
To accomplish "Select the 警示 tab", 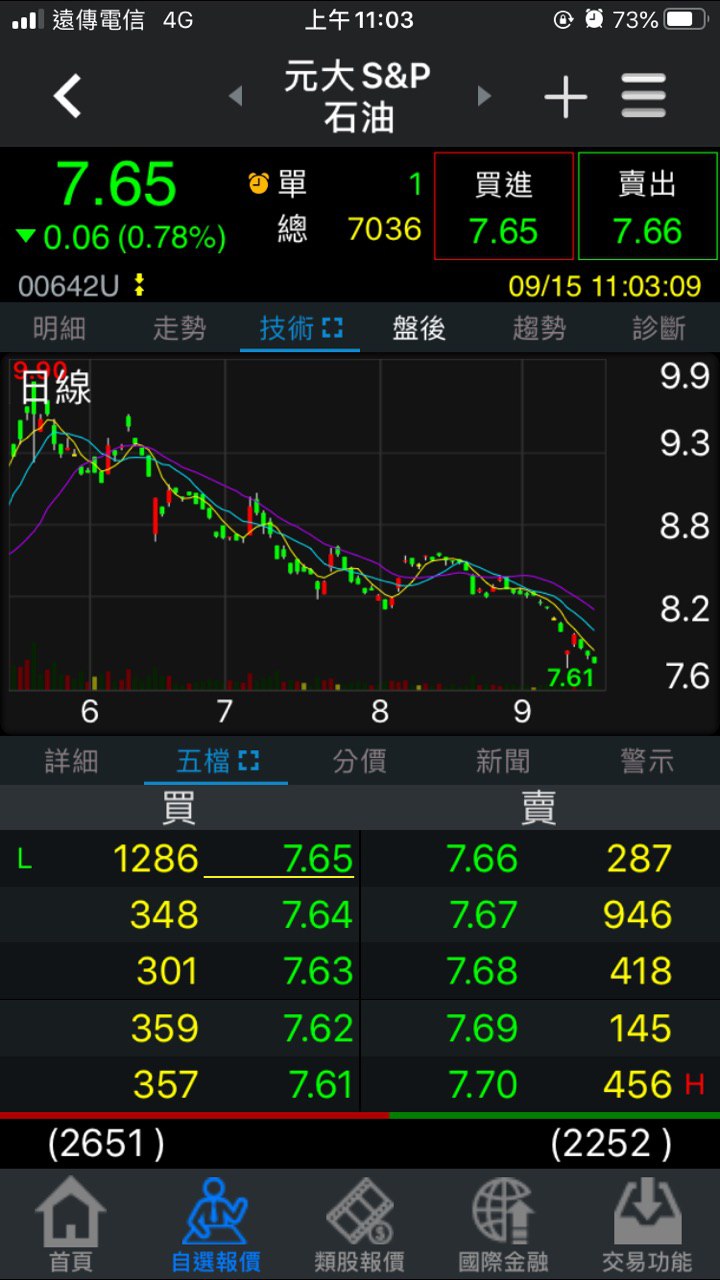I will 647,762.
